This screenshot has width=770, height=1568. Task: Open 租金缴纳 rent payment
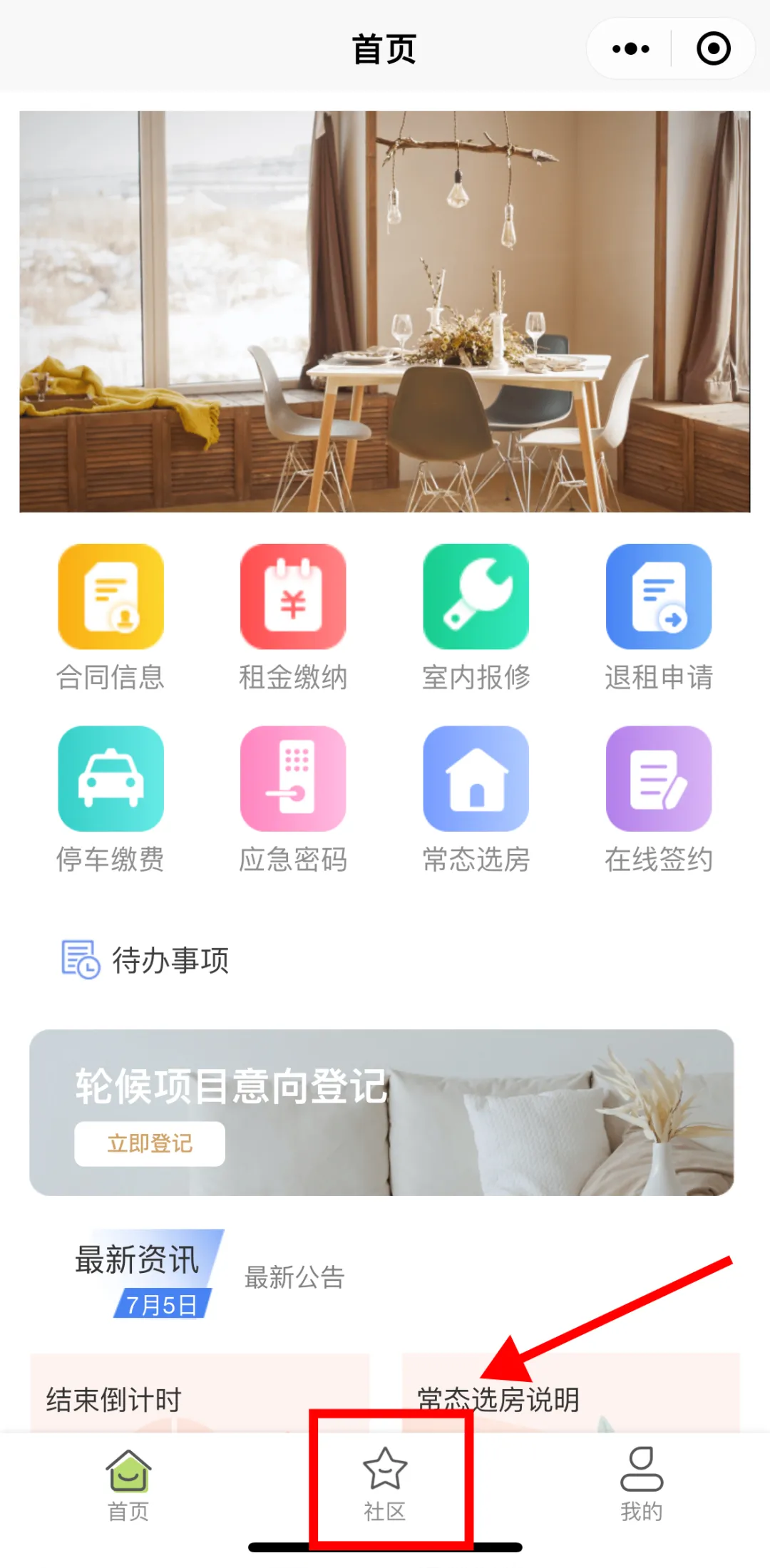[x=293, y=617]
